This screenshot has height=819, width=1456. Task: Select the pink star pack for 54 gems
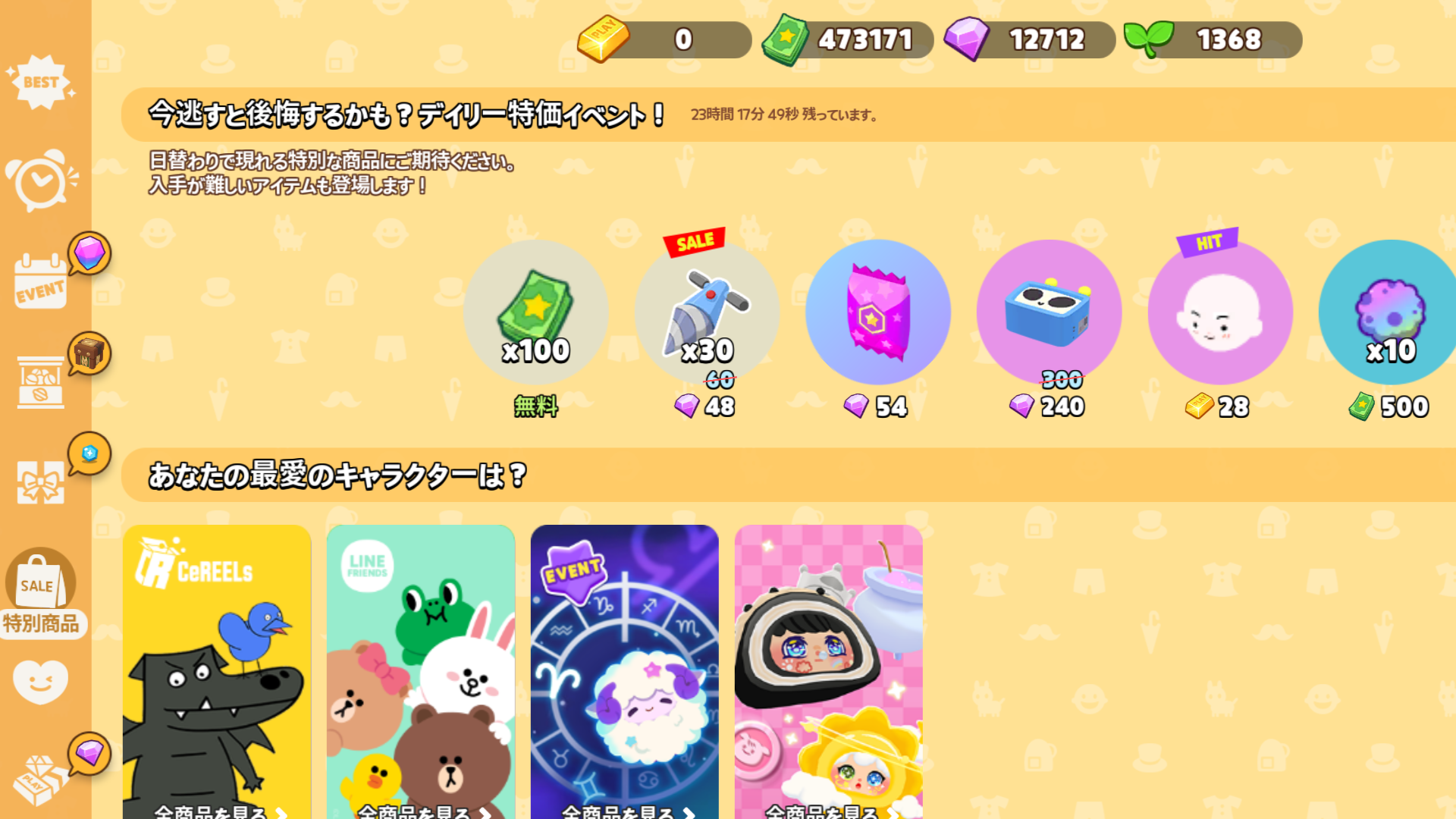click(877, 312)
